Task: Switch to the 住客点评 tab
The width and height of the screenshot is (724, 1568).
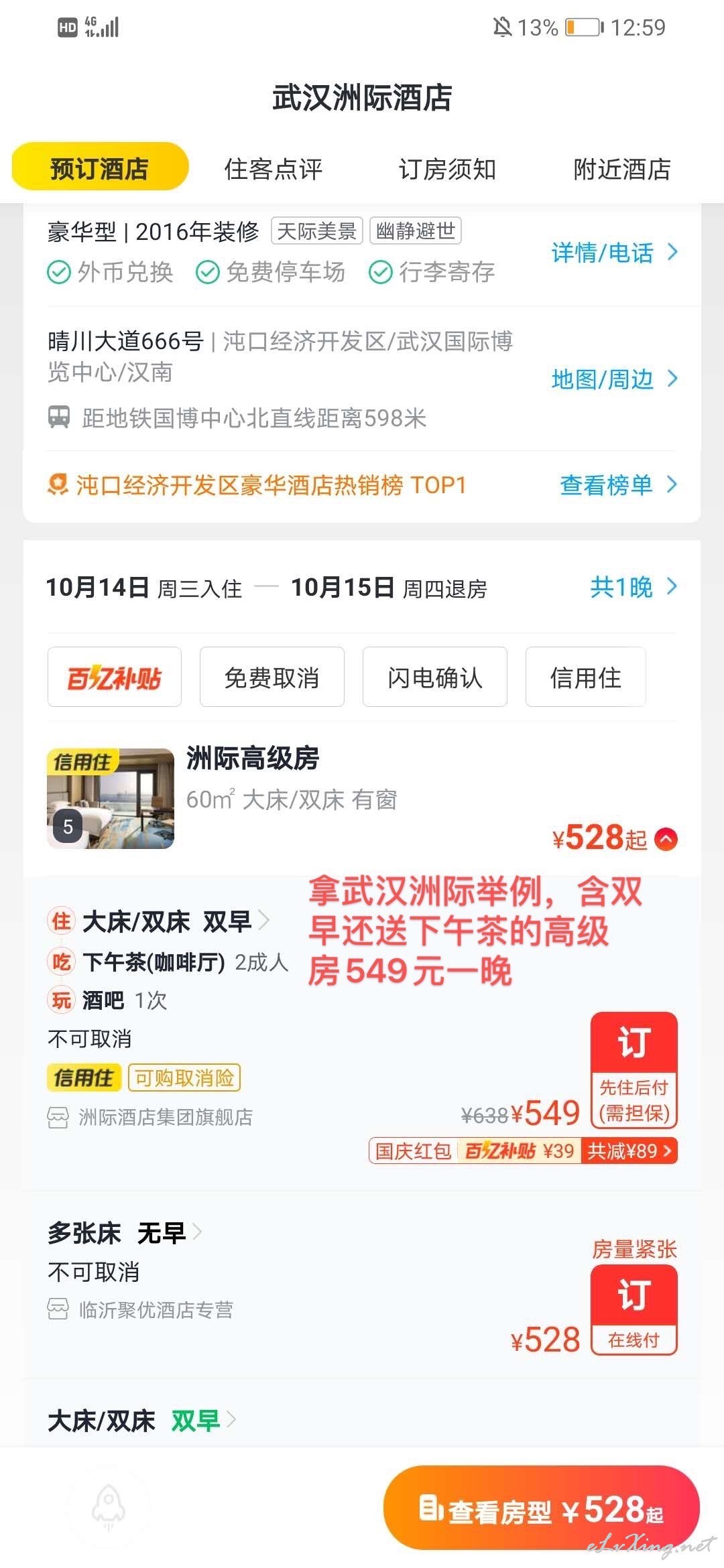Action: (x=274, y=169)
